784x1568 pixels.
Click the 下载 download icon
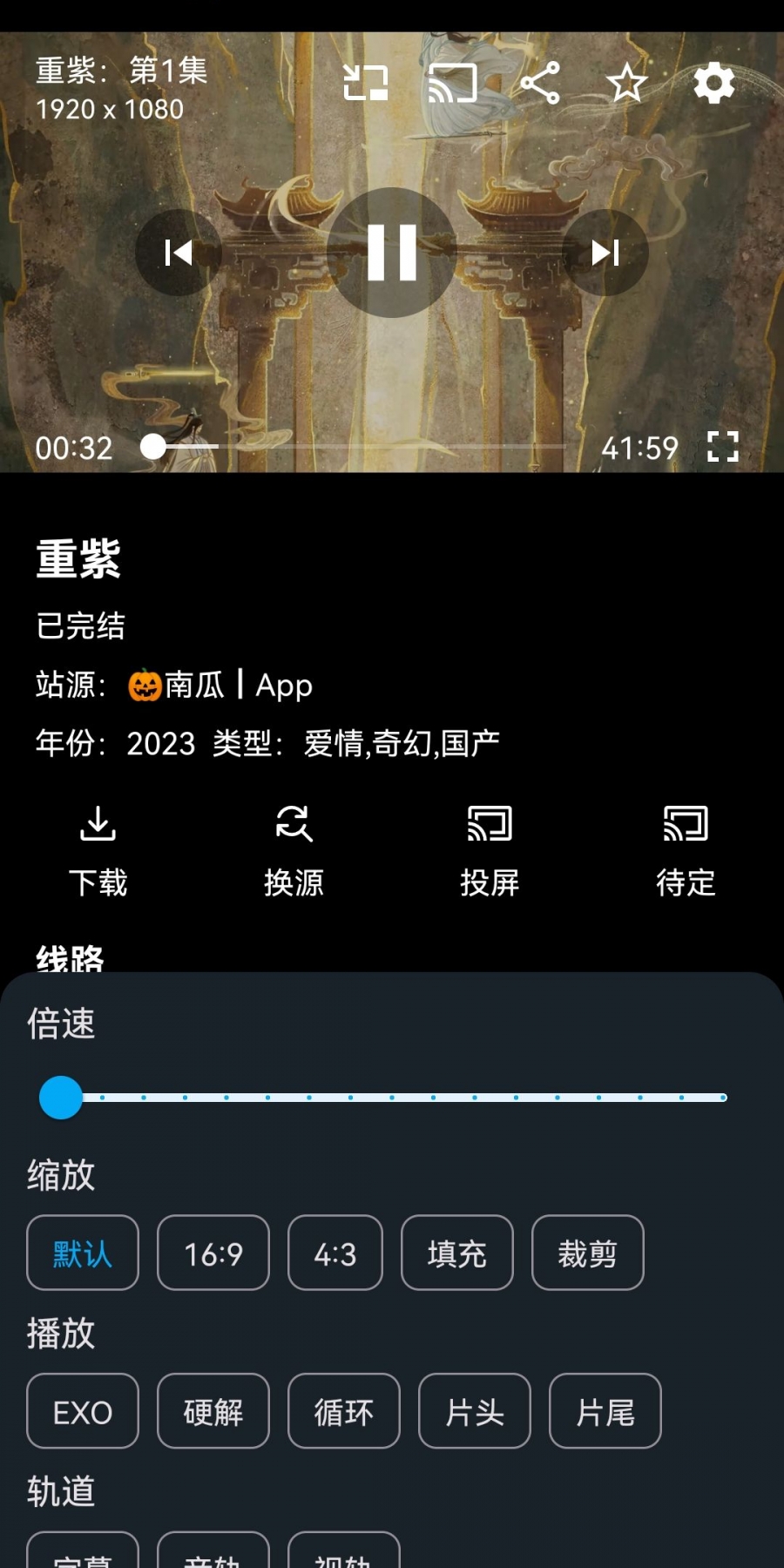(x=98, y=845)
